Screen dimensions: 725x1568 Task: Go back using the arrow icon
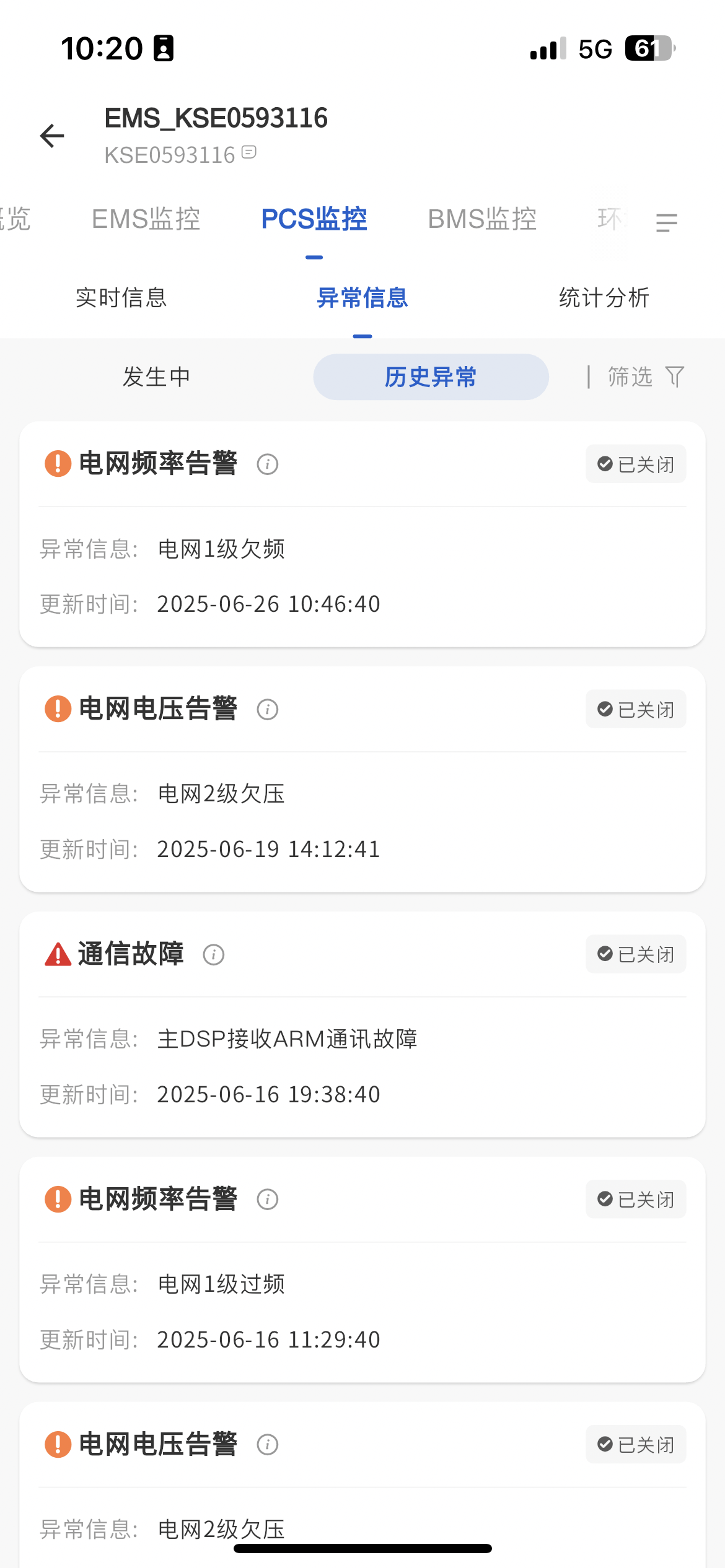52,136
